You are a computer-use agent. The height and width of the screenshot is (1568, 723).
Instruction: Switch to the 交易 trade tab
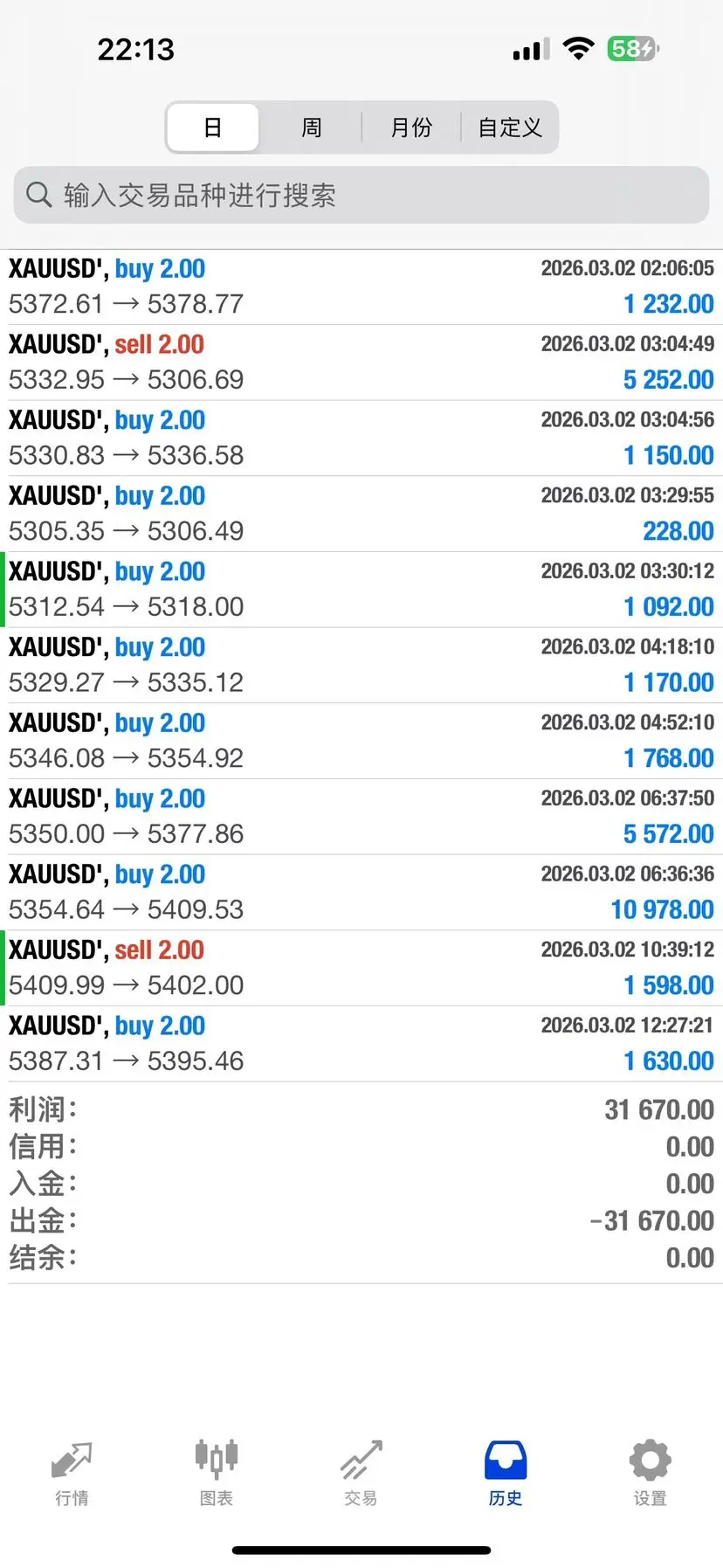(361, 1473)
